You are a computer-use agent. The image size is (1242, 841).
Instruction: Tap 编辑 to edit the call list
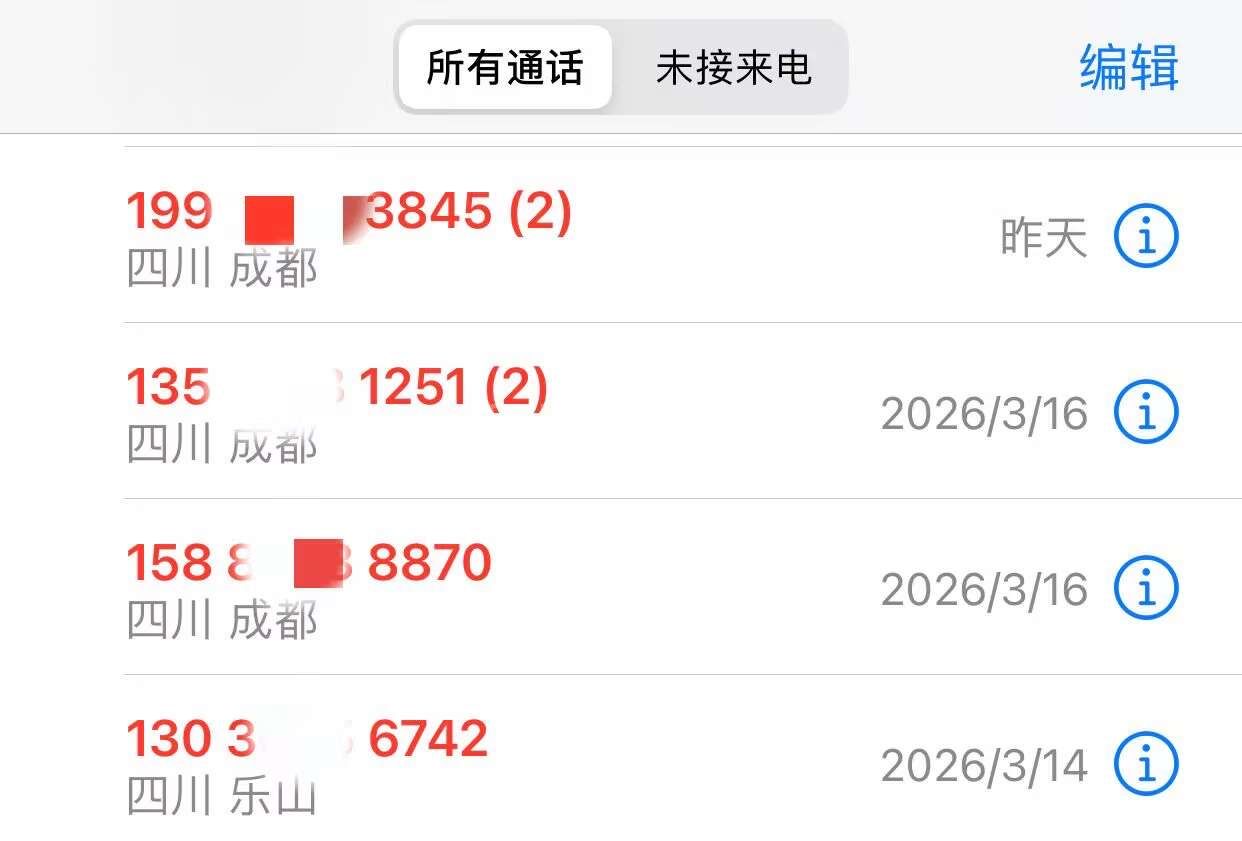pos(1128,68)
